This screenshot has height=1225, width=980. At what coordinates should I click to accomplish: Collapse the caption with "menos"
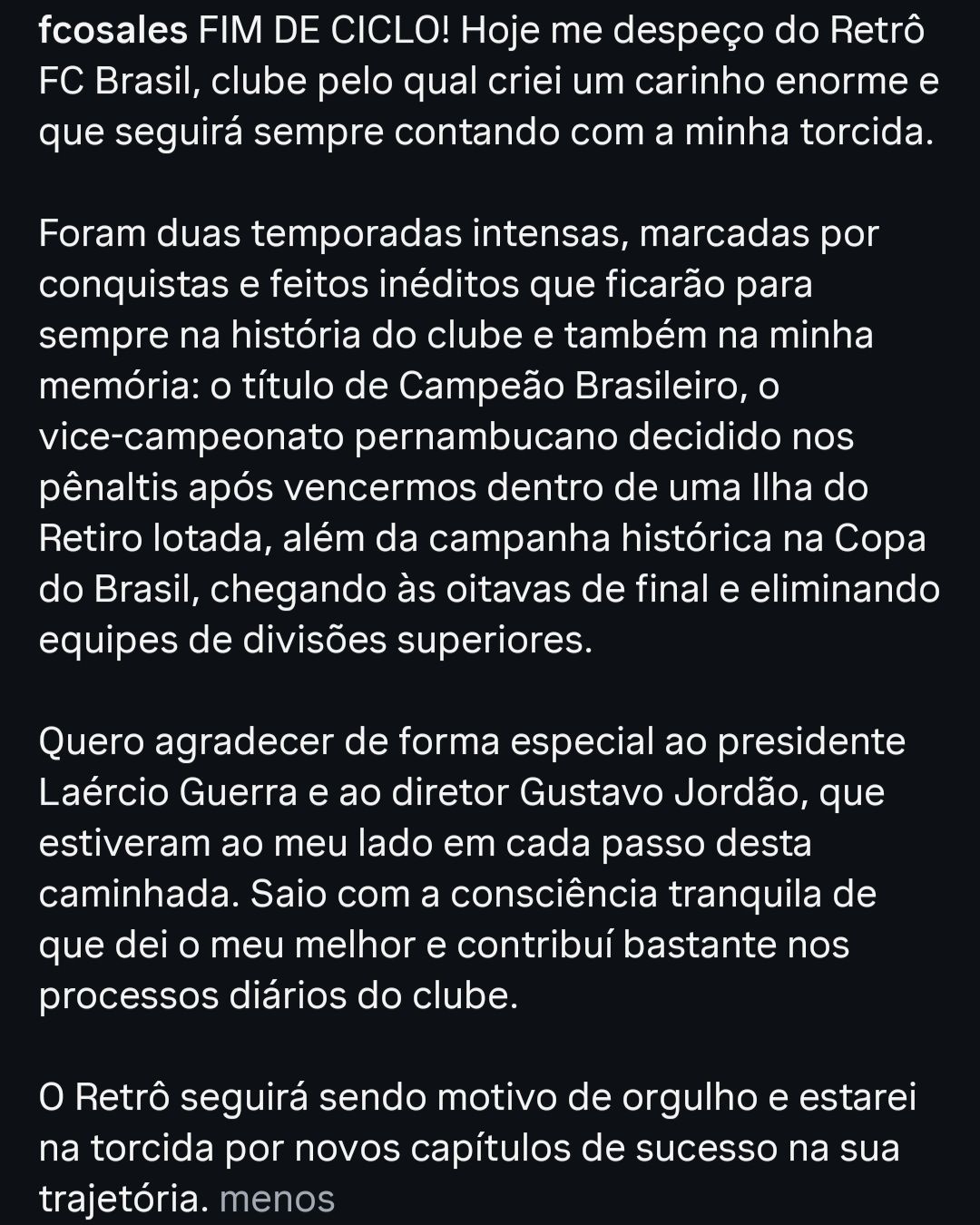277,1199
